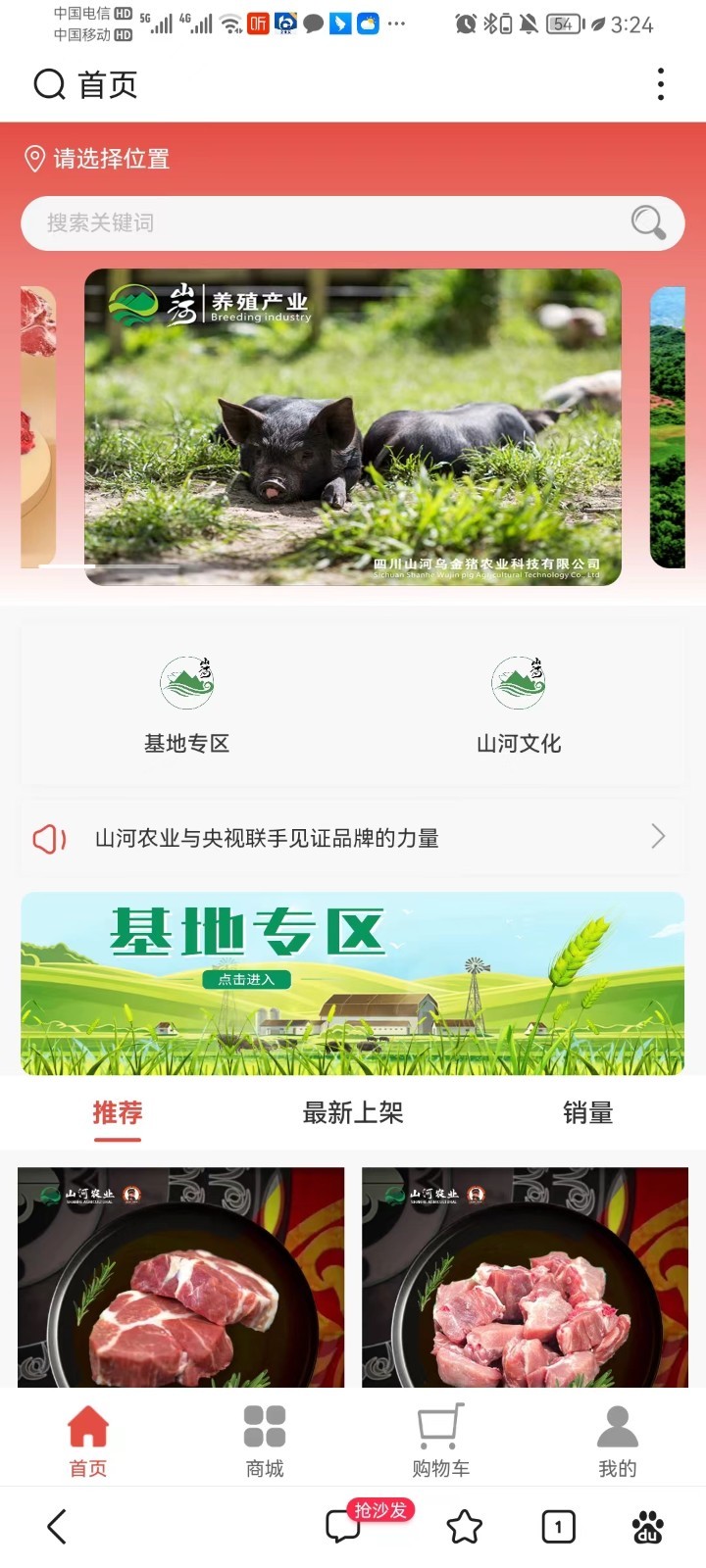Open the three-dot overflow menu
The image size is (706, 1568).
[661, 84]
